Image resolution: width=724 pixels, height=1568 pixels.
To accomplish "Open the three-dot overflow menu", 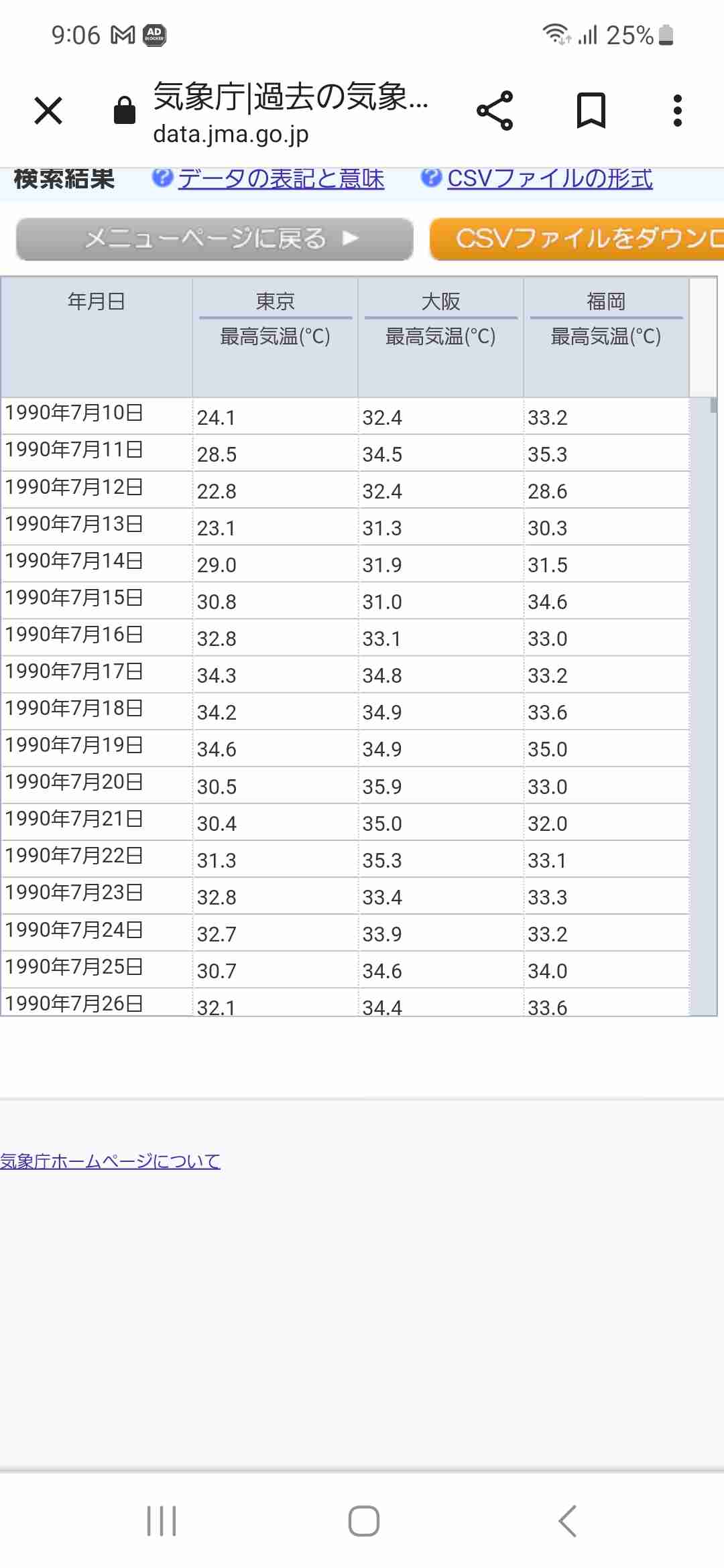I will pyautogui.click(x=678, y=111).
